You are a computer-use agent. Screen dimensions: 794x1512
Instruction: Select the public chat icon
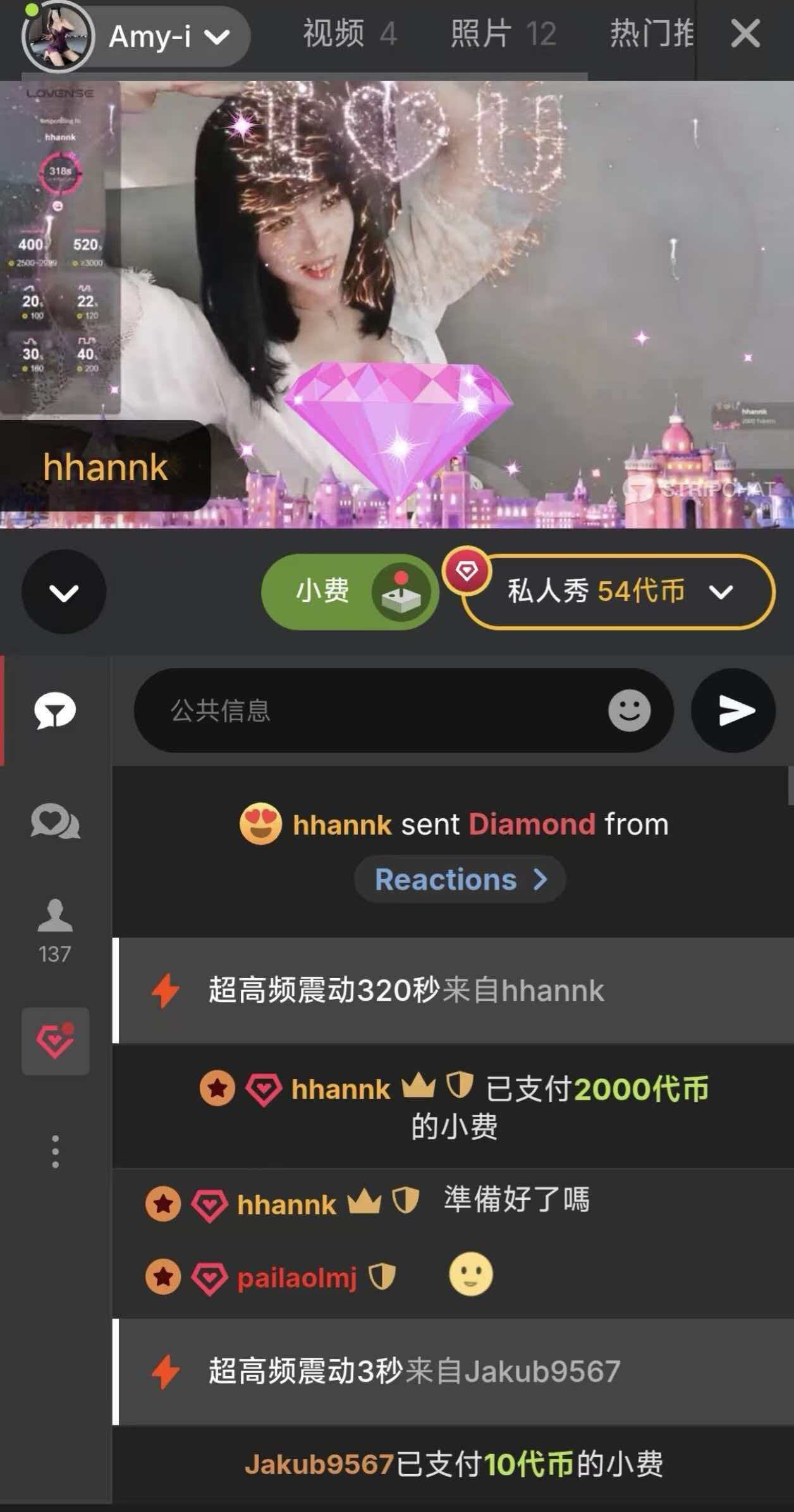[x=55, y=710]
